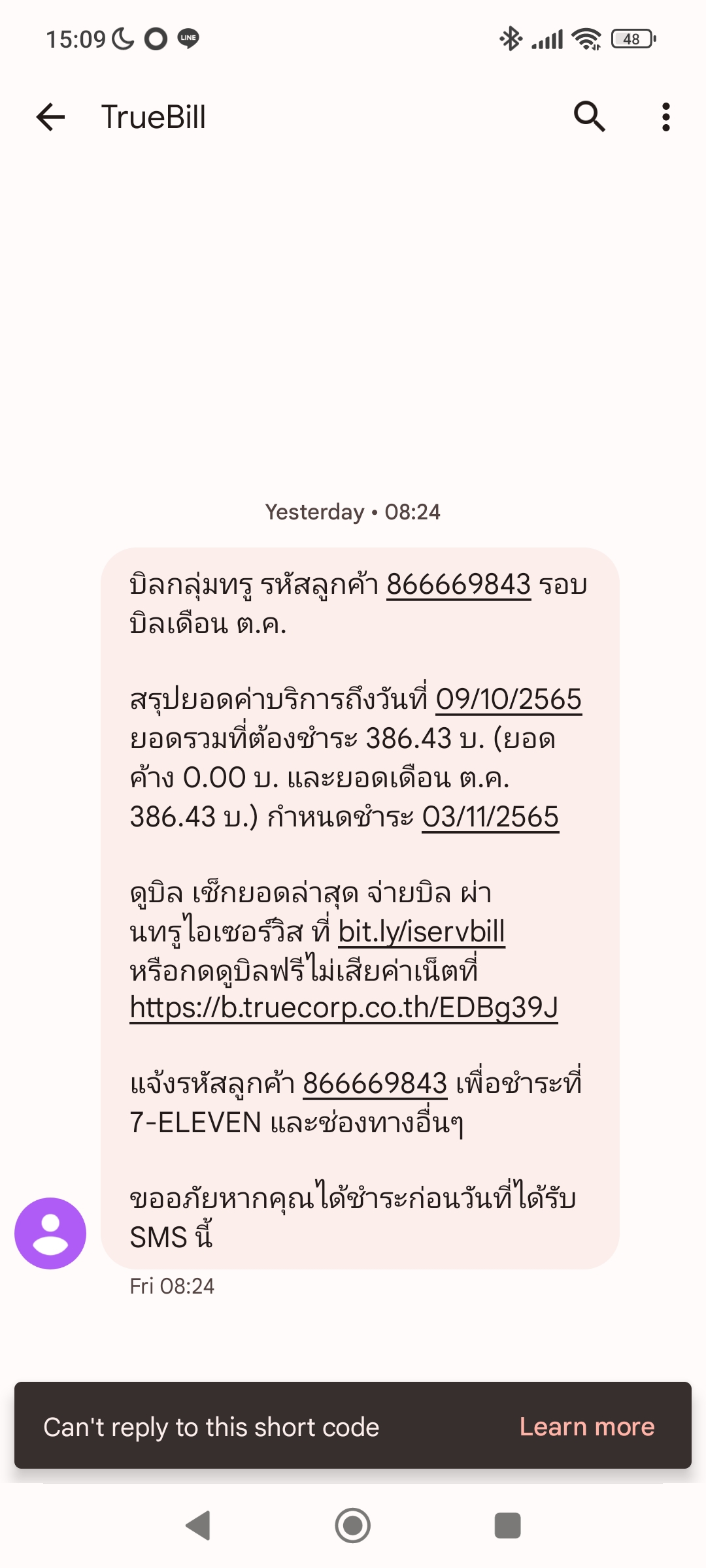Search within the TrueBill conversation
The width and height of the screenshot is (706, 1568).
pyautogui.click(x=589, y=118)
